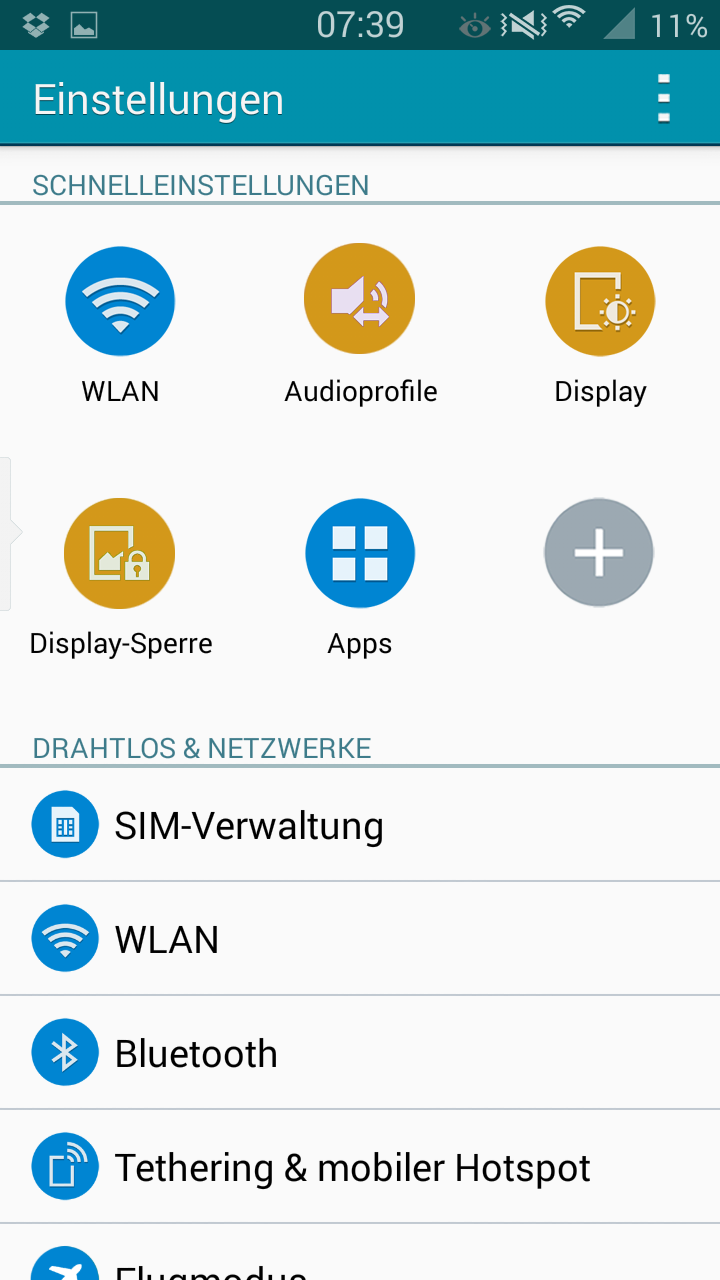Open the overflow menu in Einstellungen
This screenshot has height=1280, width=720.
tap(664, 99)
